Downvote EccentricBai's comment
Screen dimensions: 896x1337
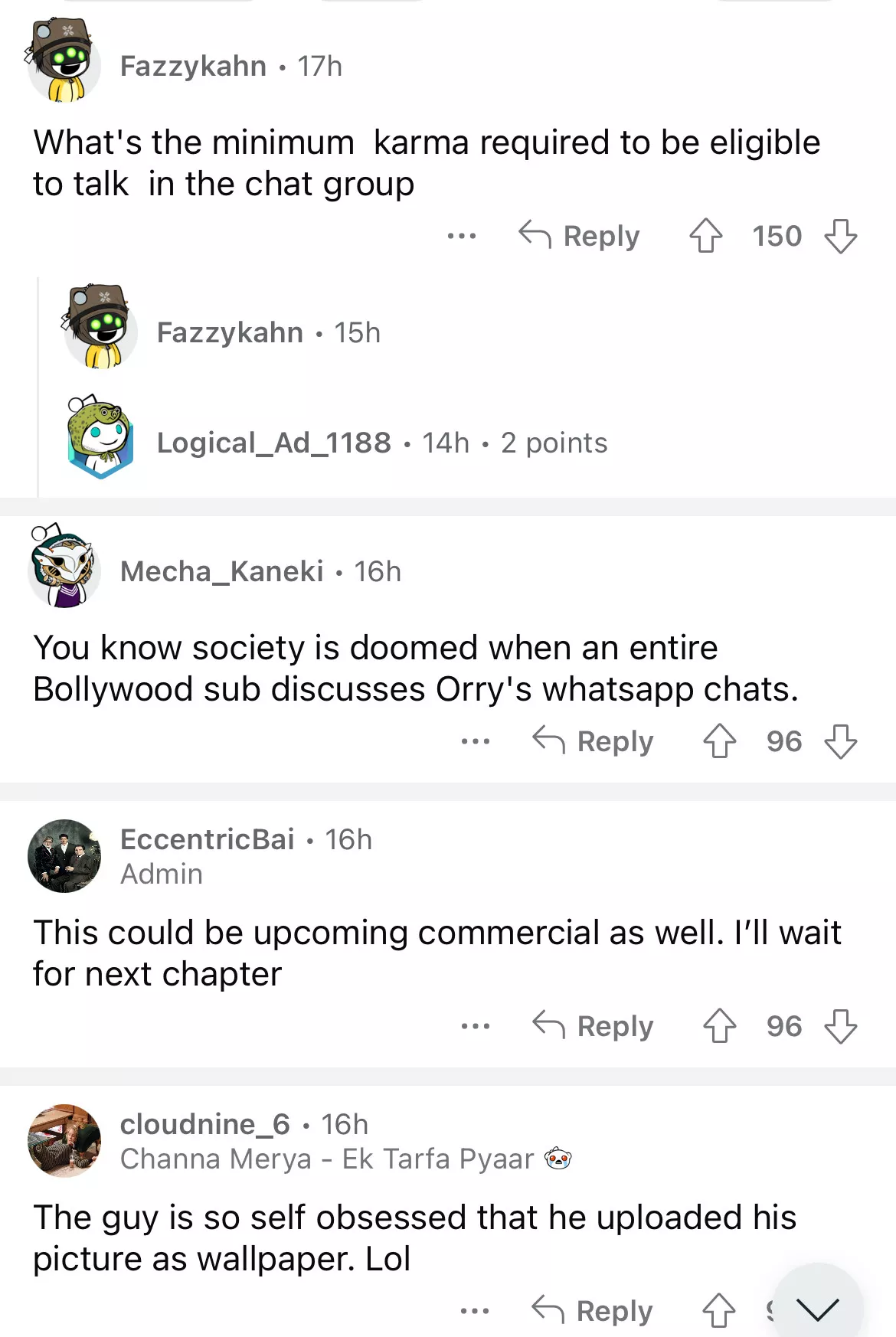pos(840,1026)
